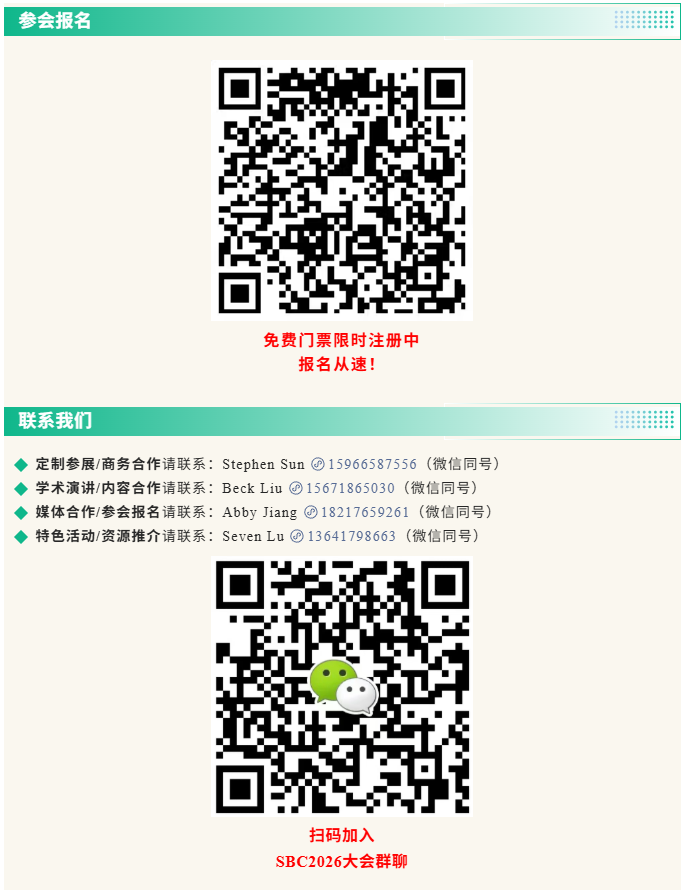Tap Stephen Sun's phone number 15966587556
Screen dimensions: 685x895
(x=371, y=464)
